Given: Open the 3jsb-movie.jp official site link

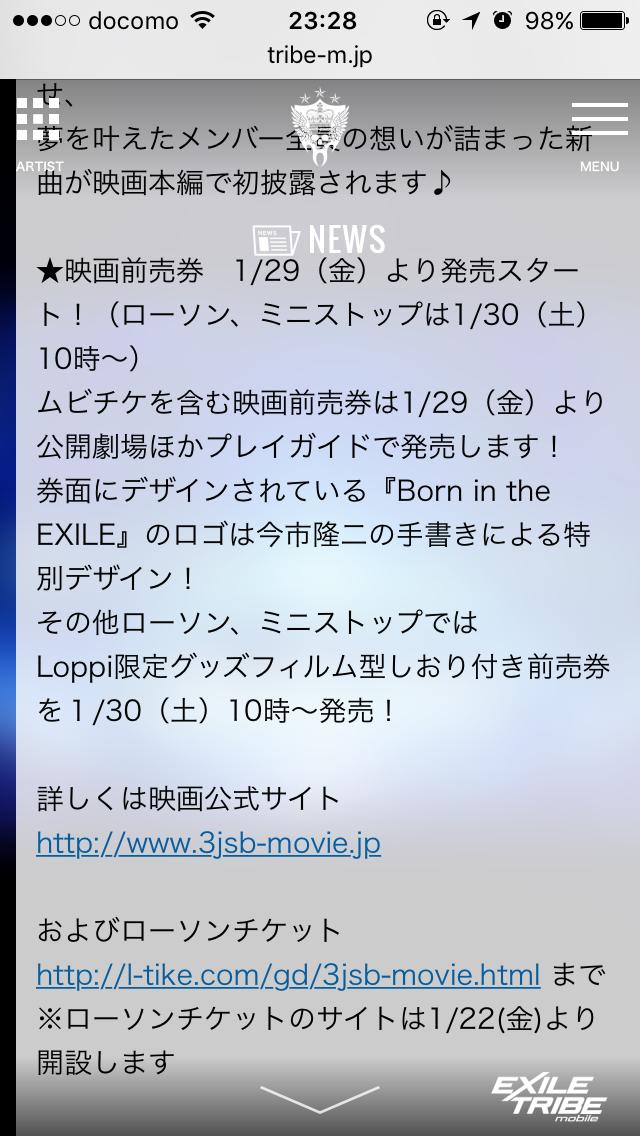Looking at the screenshot, I should [208, 843].
